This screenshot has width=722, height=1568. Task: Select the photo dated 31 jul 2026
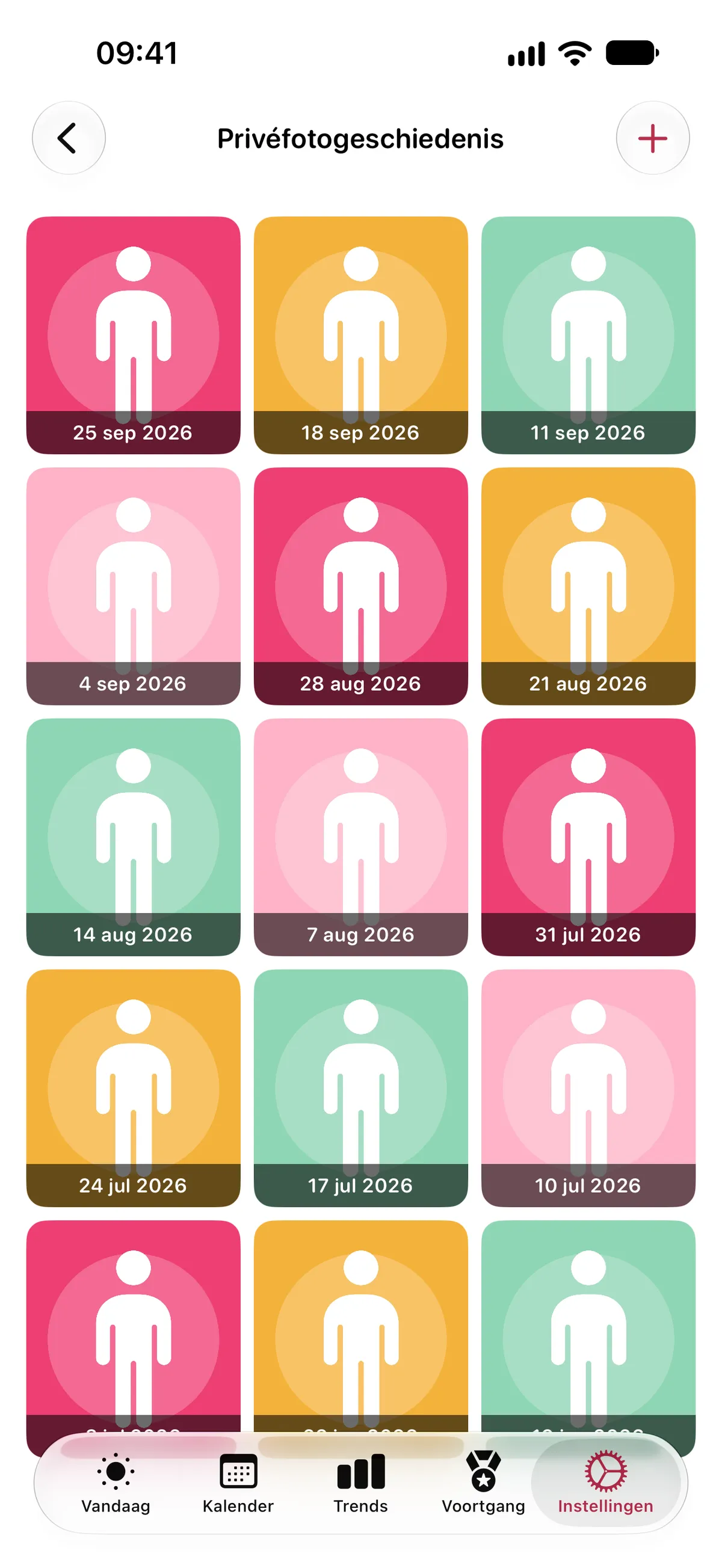(588, 837)
